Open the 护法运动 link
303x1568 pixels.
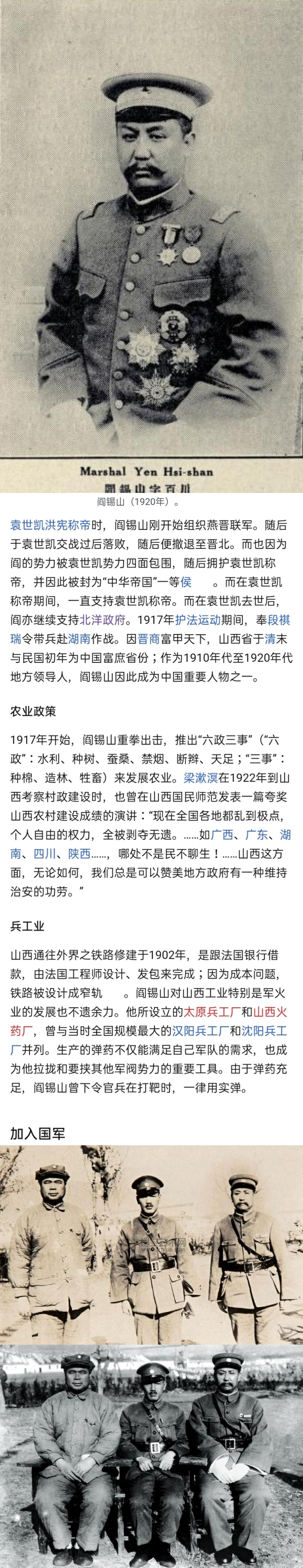point(198,603)
